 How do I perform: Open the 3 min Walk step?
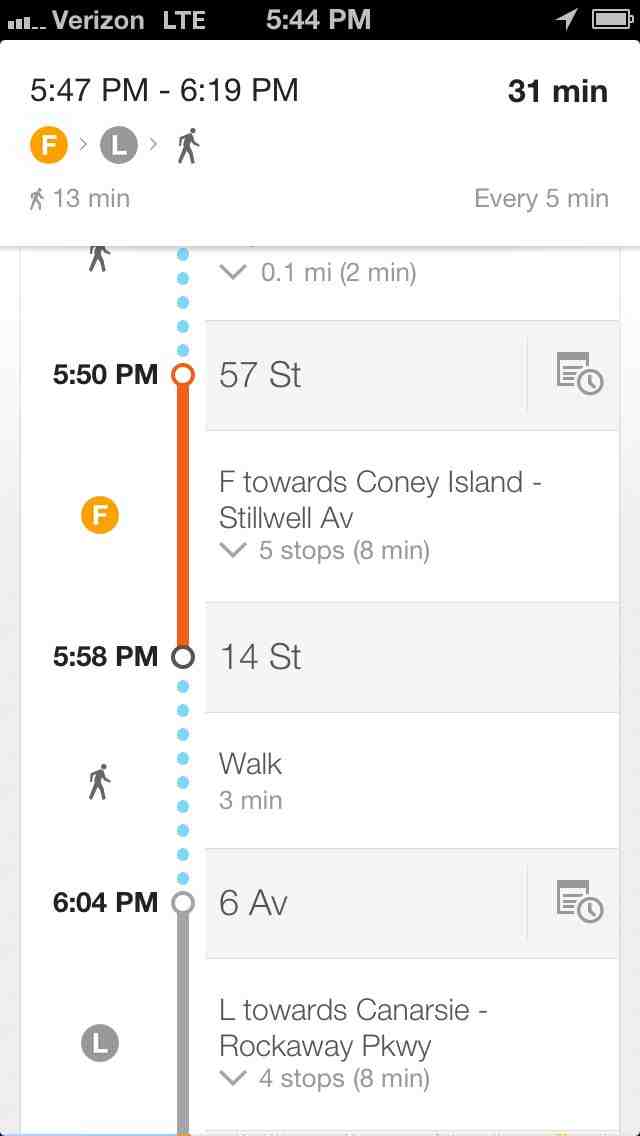(410, 780)
